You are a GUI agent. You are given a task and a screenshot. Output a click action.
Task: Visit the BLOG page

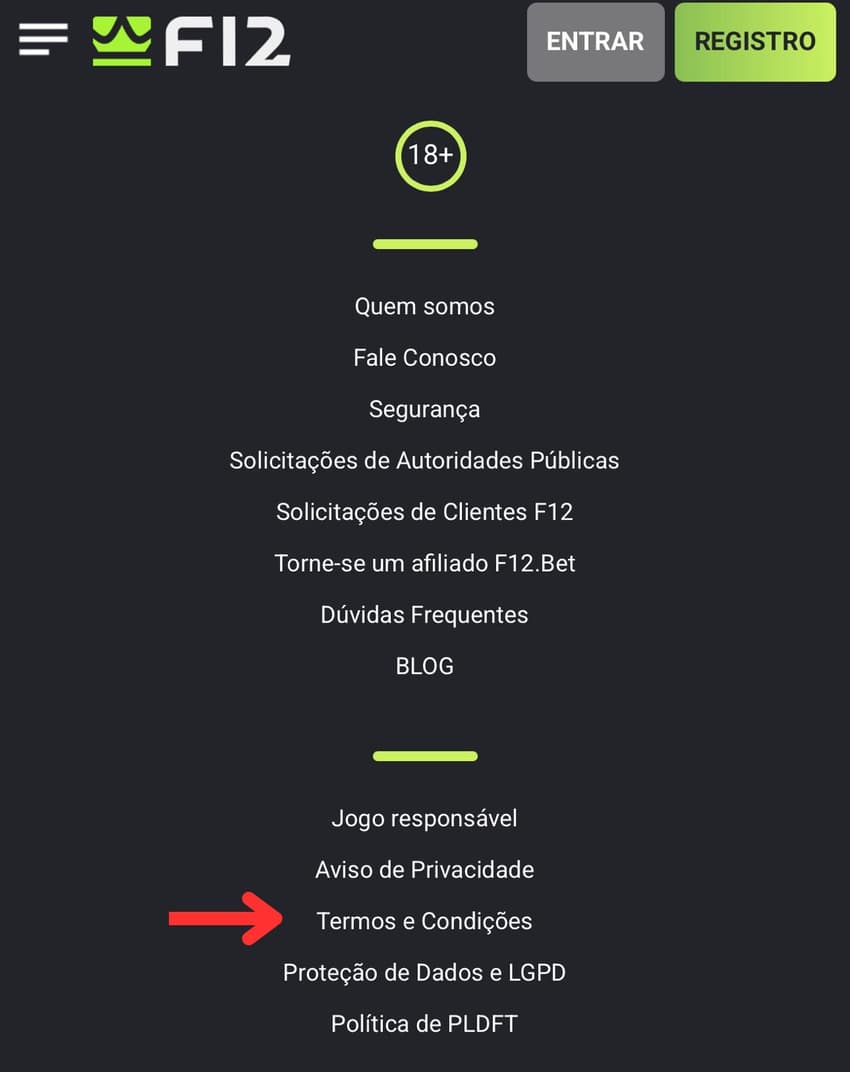coord(424,666)
